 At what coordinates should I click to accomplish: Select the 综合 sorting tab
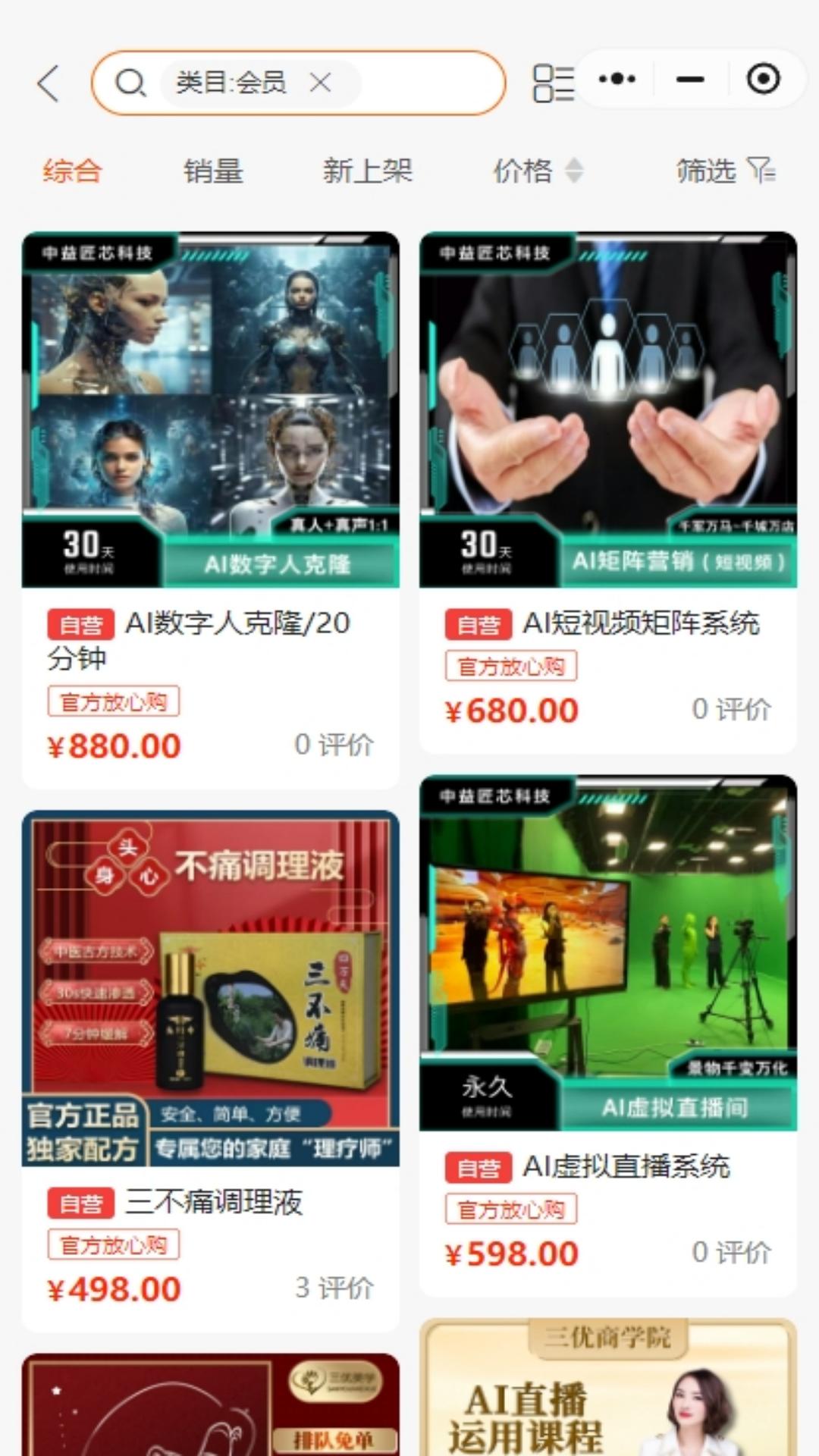coord(74,172)
